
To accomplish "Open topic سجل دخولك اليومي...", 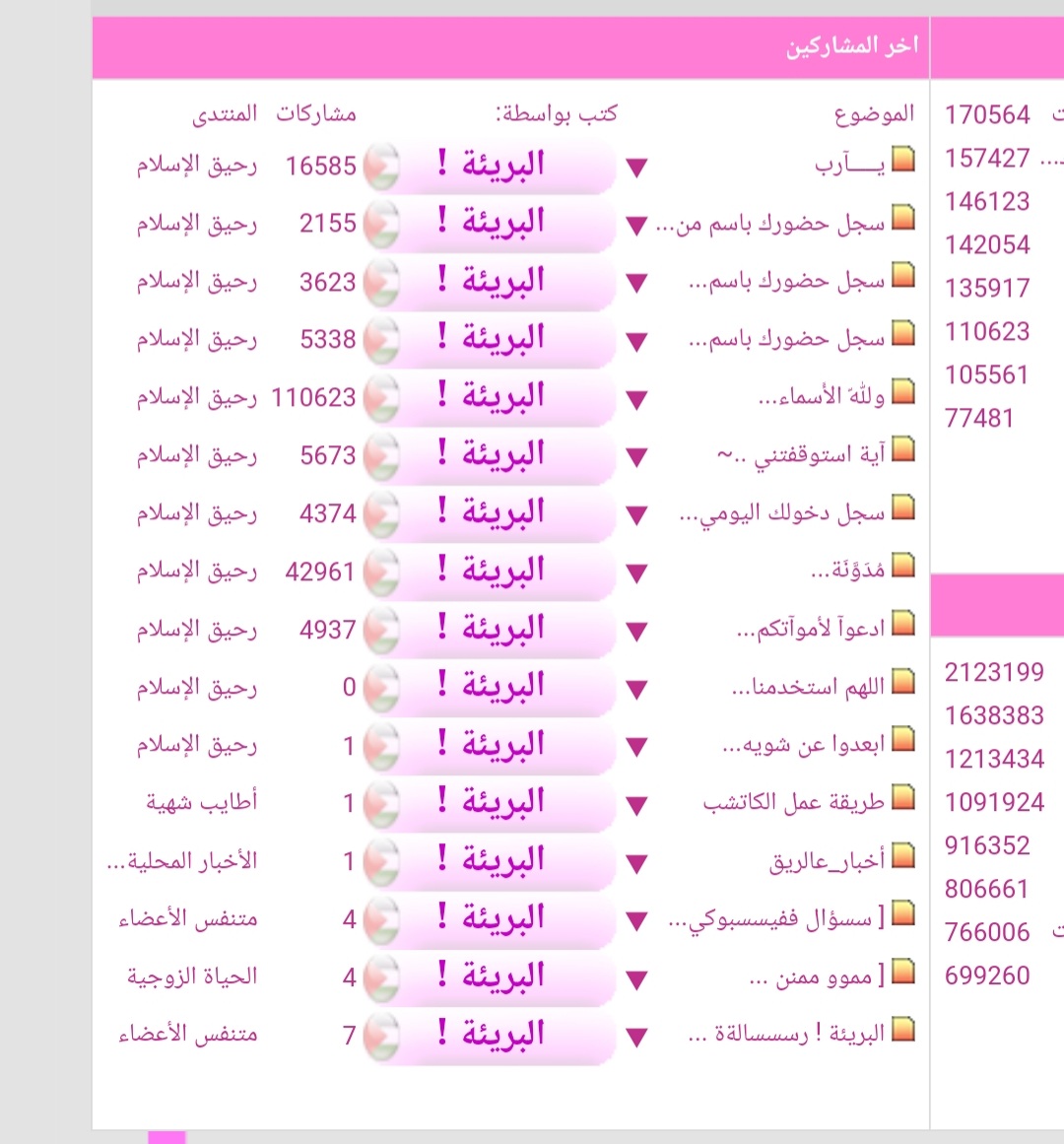I will pyautogui.click(x=782, y=513).
